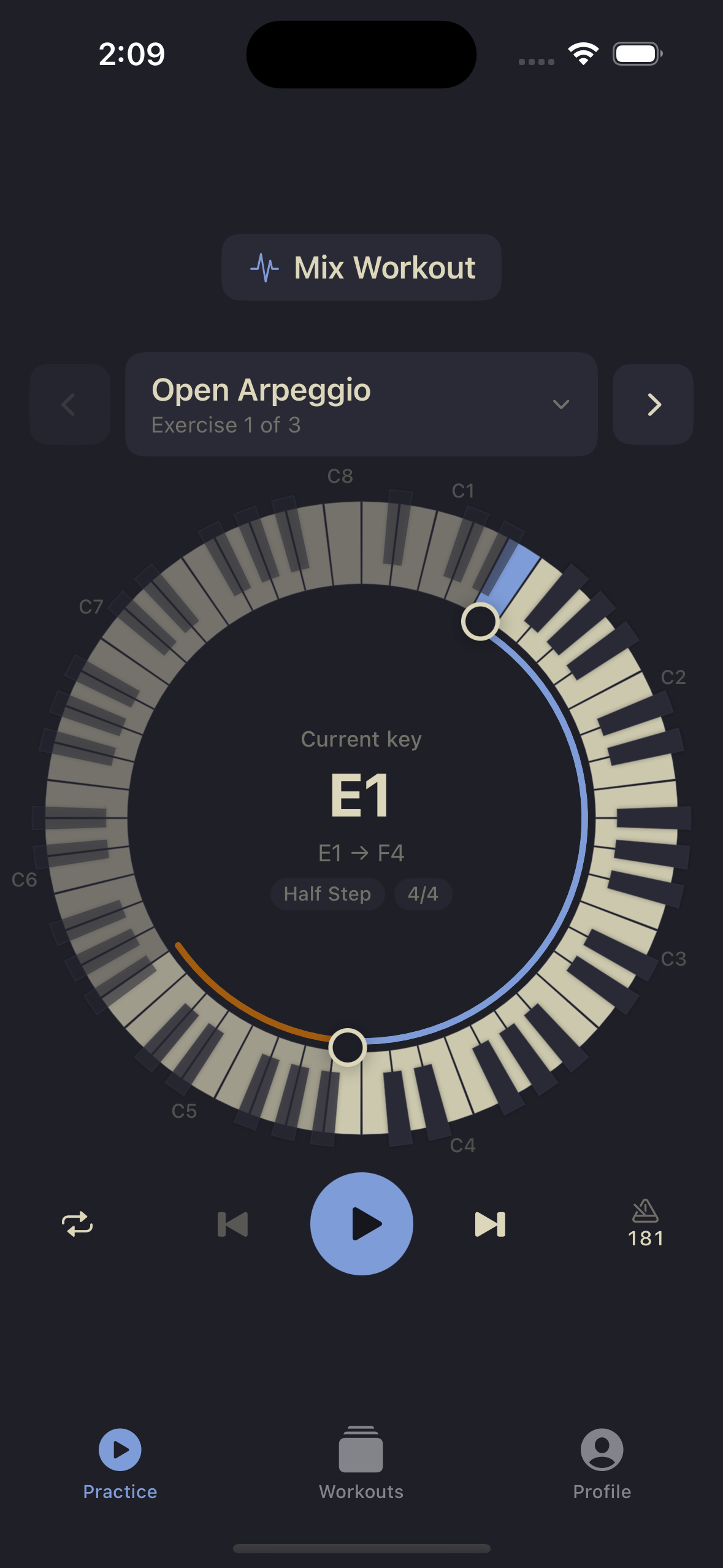Select the skip-back playback icon
Image resolution: width=723 pixels, height=1568 pixels.
pyautogui.click(x=233, y=1224)
